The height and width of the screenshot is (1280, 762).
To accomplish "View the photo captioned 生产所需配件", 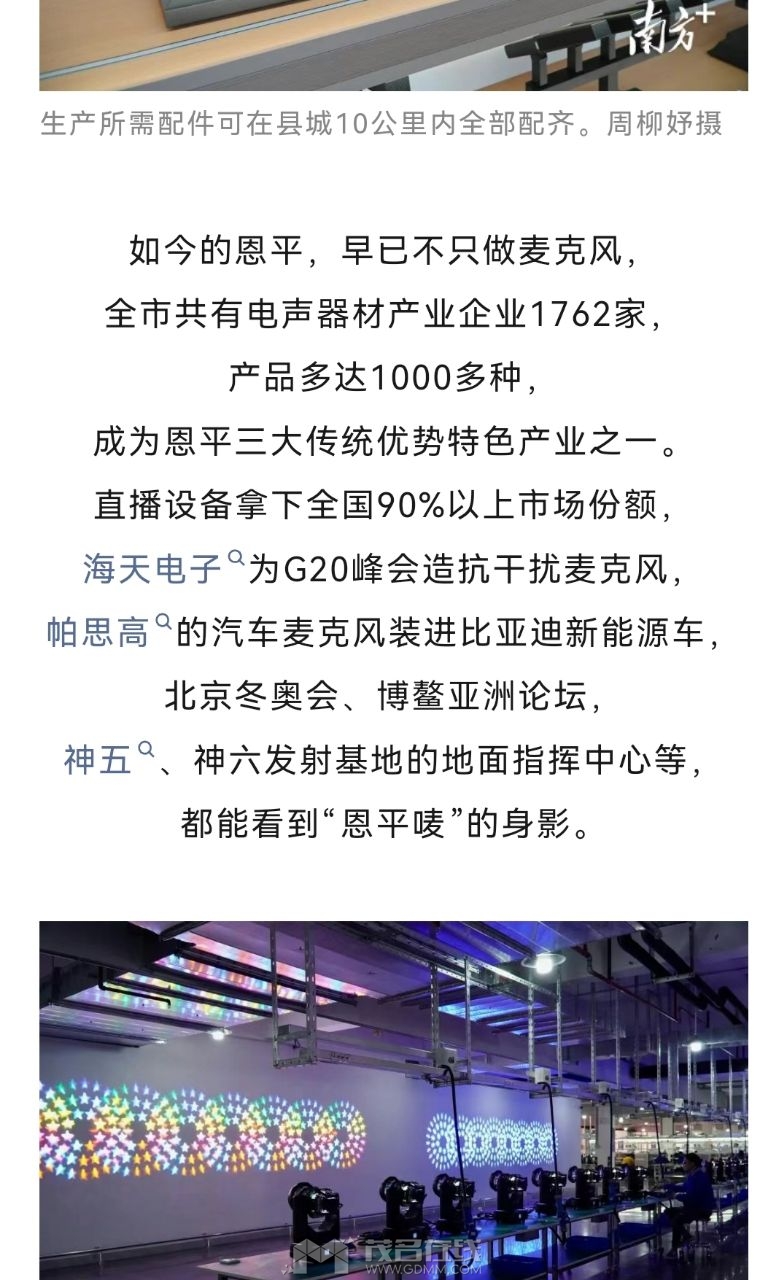I will 393,45.
